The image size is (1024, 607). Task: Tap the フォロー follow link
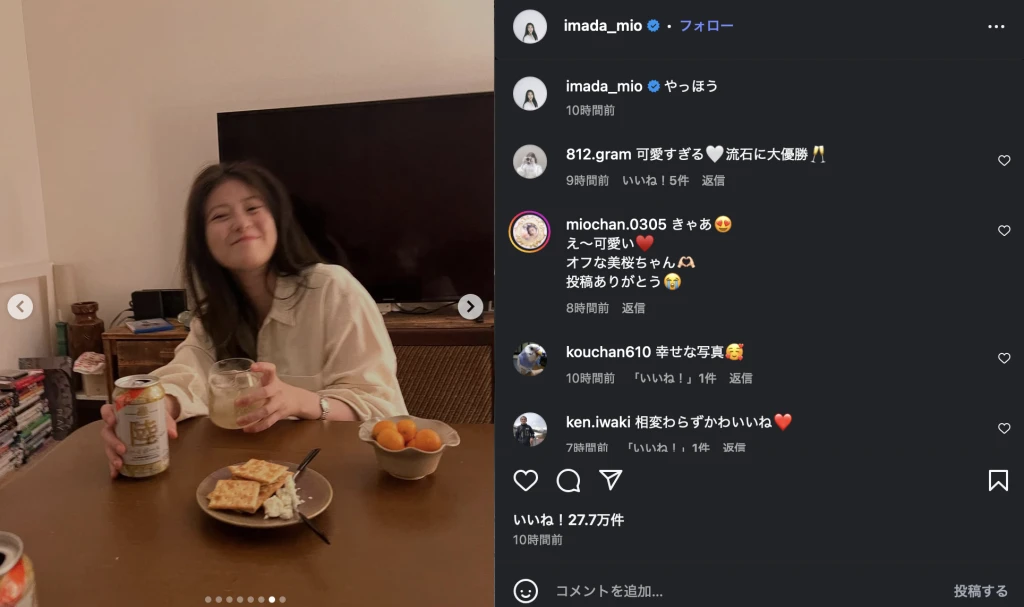tap(706, 26)
